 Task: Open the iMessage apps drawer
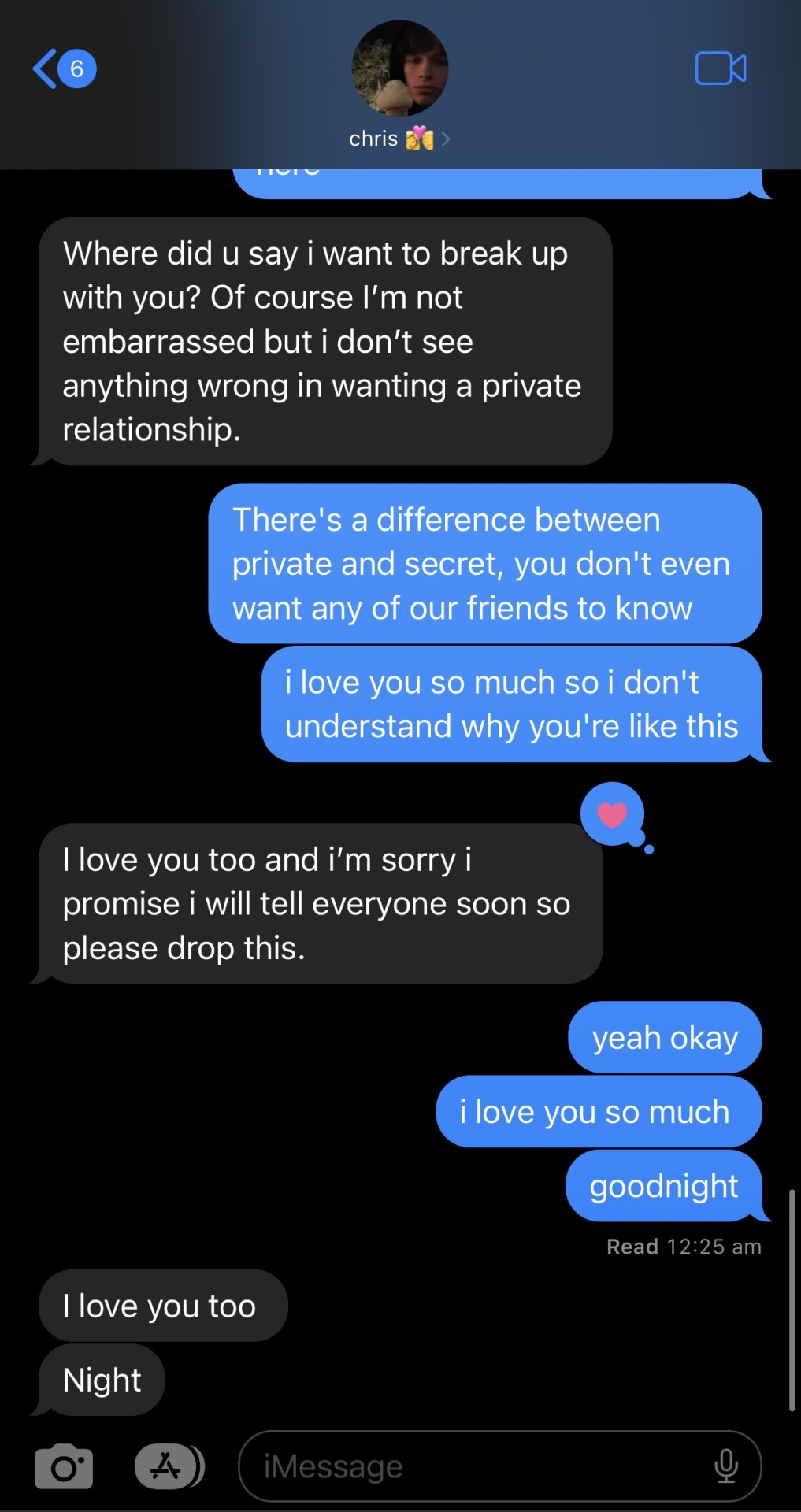168,1466
